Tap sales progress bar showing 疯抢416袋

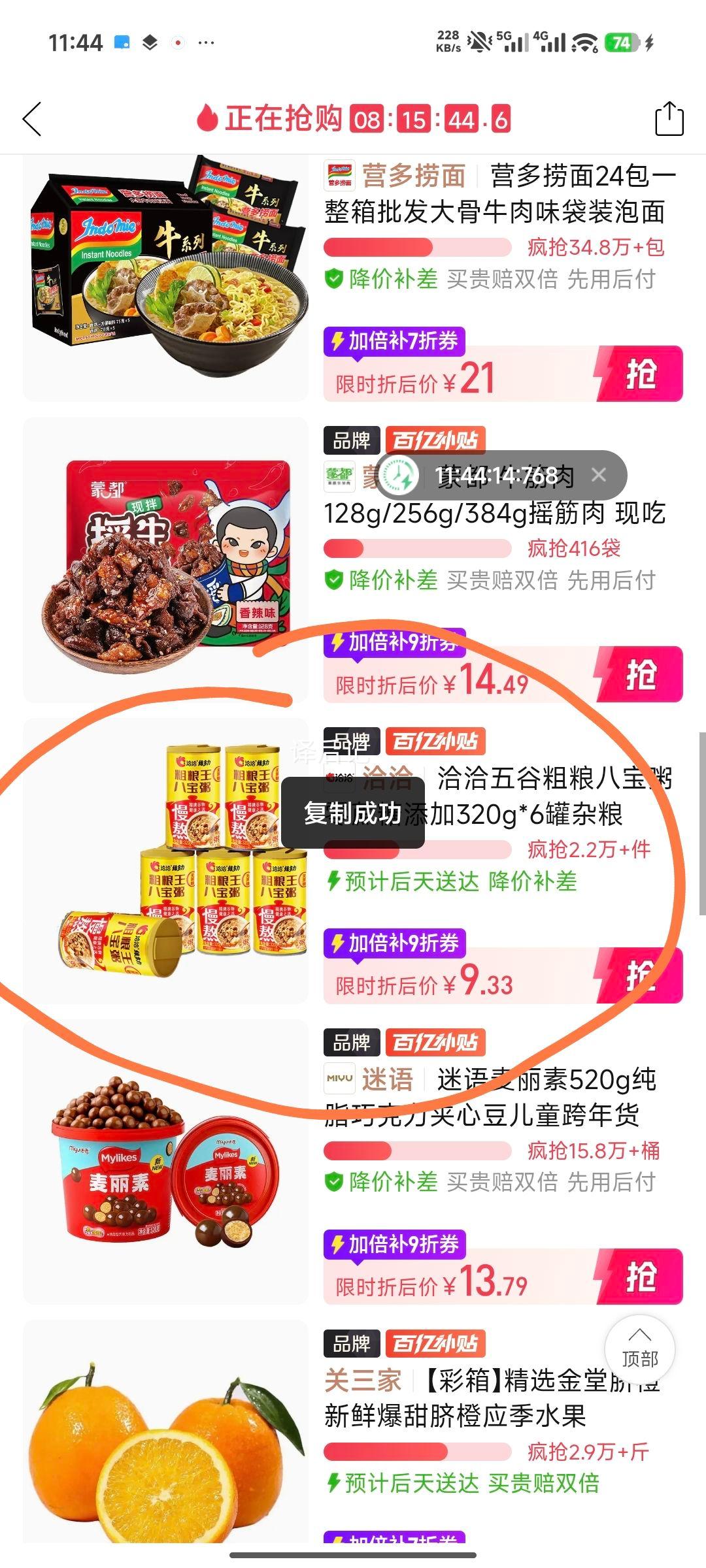point(418,549)
